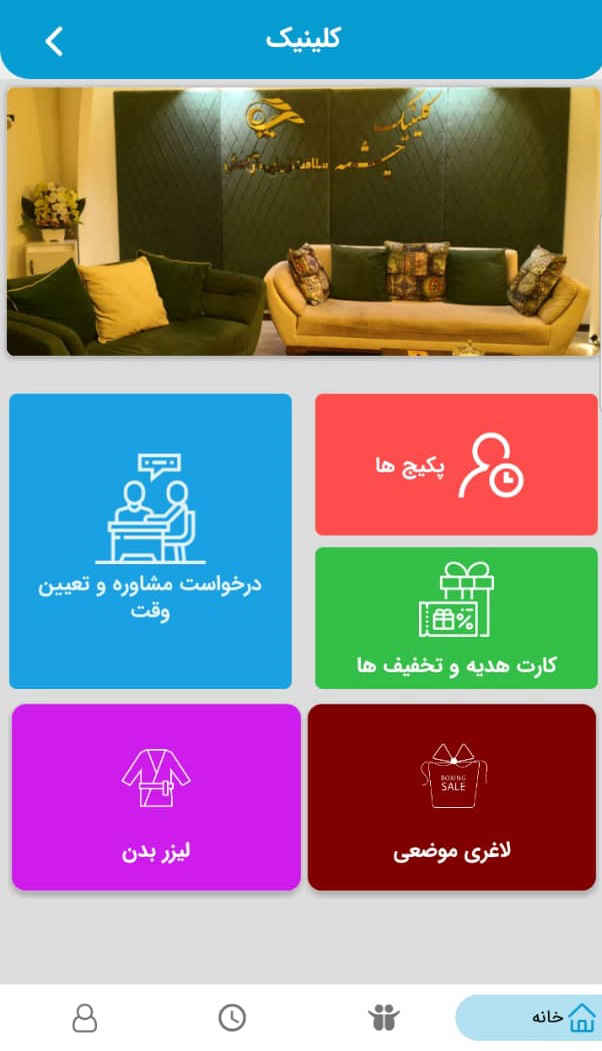
Task: Open the people group tab
Action: (x=383, y=1018)
